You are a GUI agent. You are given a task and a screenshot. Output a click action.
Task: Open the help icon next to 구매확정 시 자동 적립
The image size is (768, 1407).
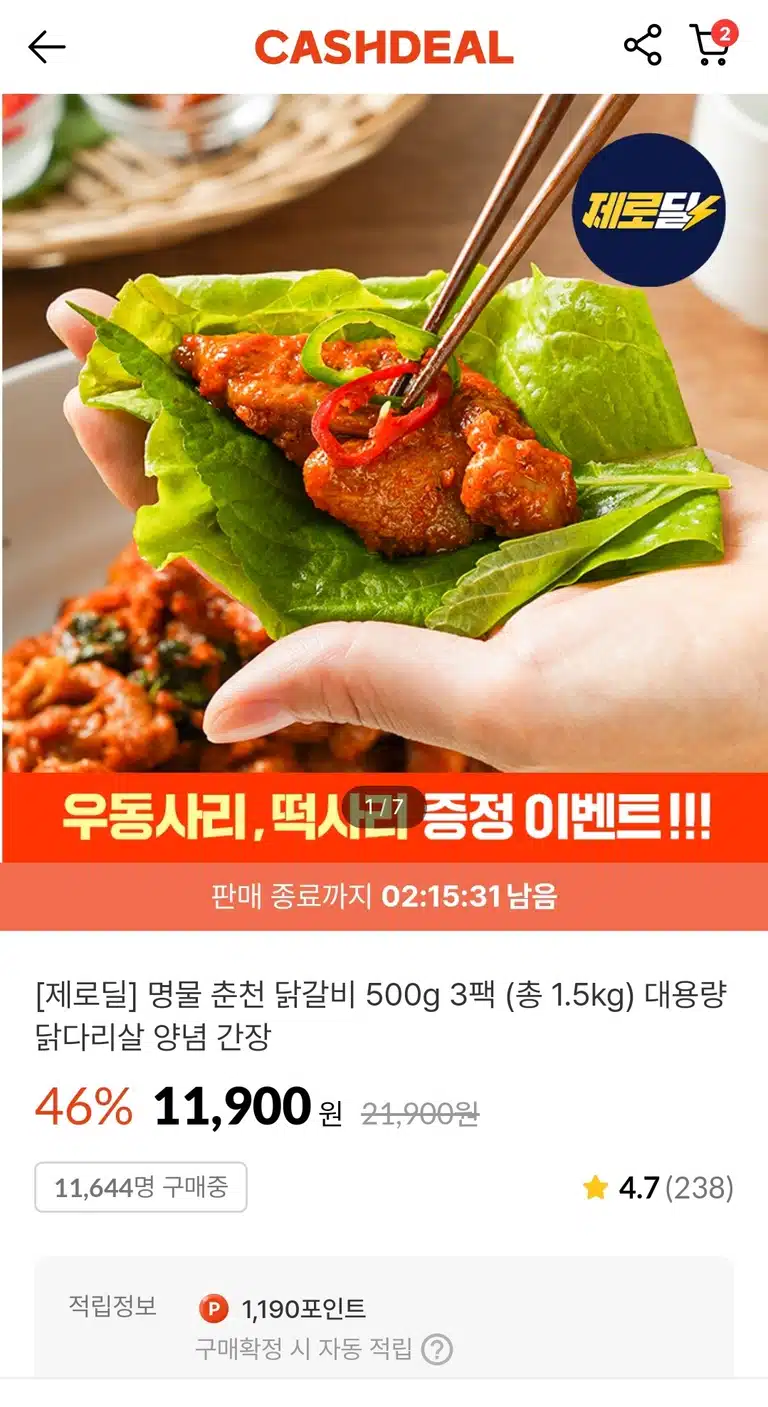[437, 1350]
